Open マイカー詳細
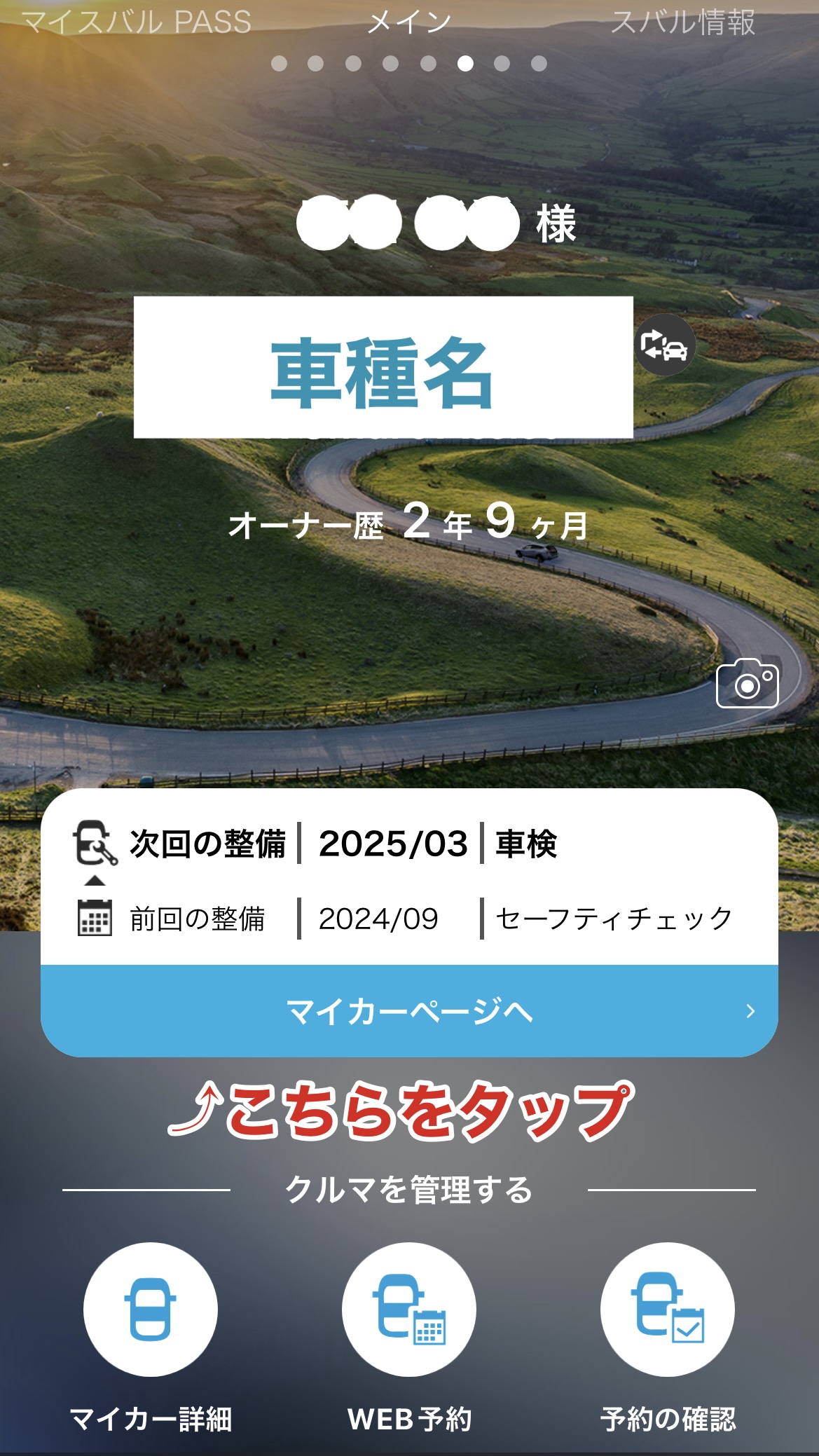This screenshot has width=819, height=1456. (151, 1310)
